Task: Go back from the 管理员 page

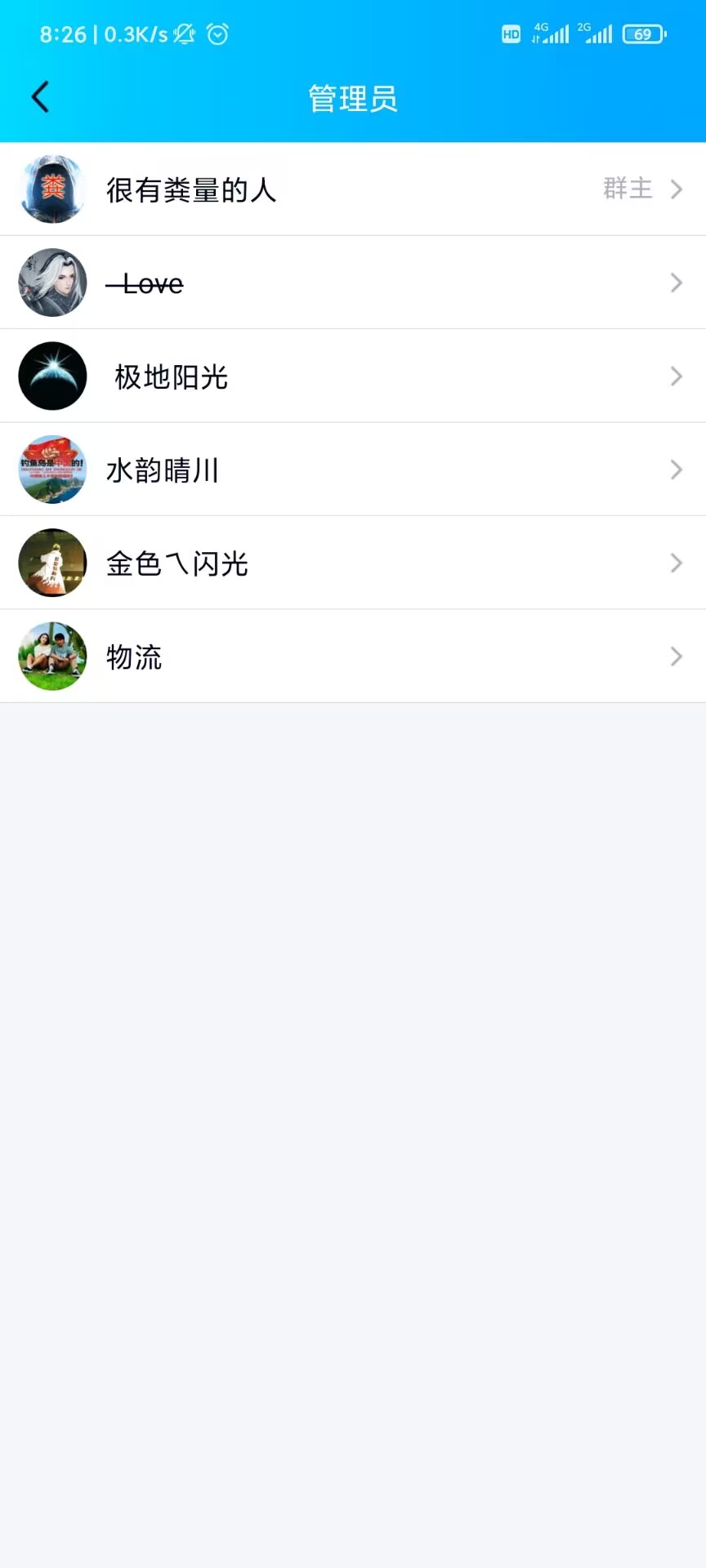Action: 40,97
